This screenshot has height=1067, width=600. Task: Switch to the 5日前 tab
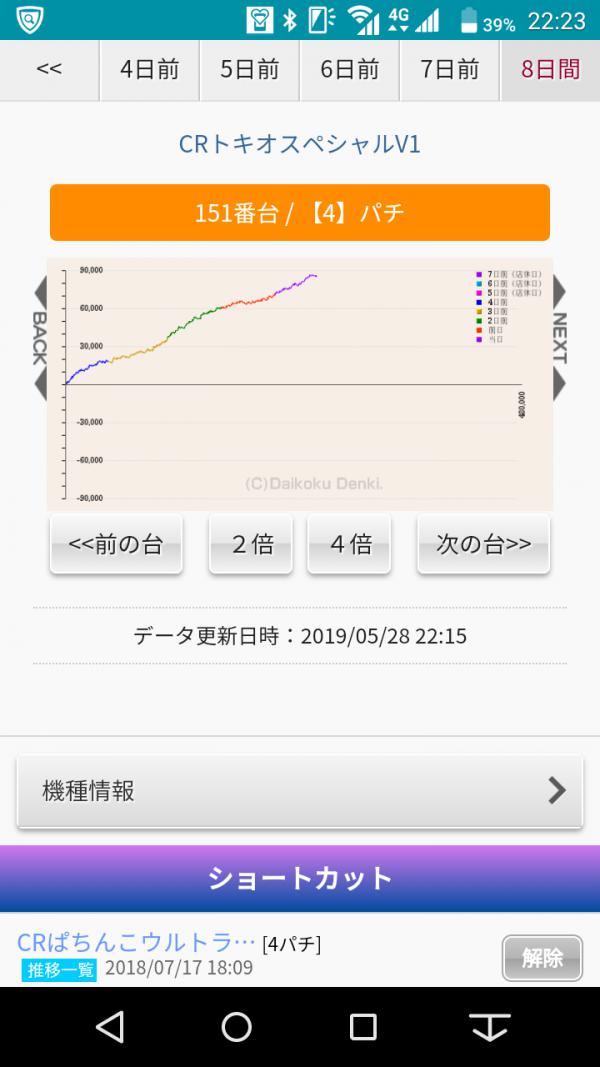(250, 70)
